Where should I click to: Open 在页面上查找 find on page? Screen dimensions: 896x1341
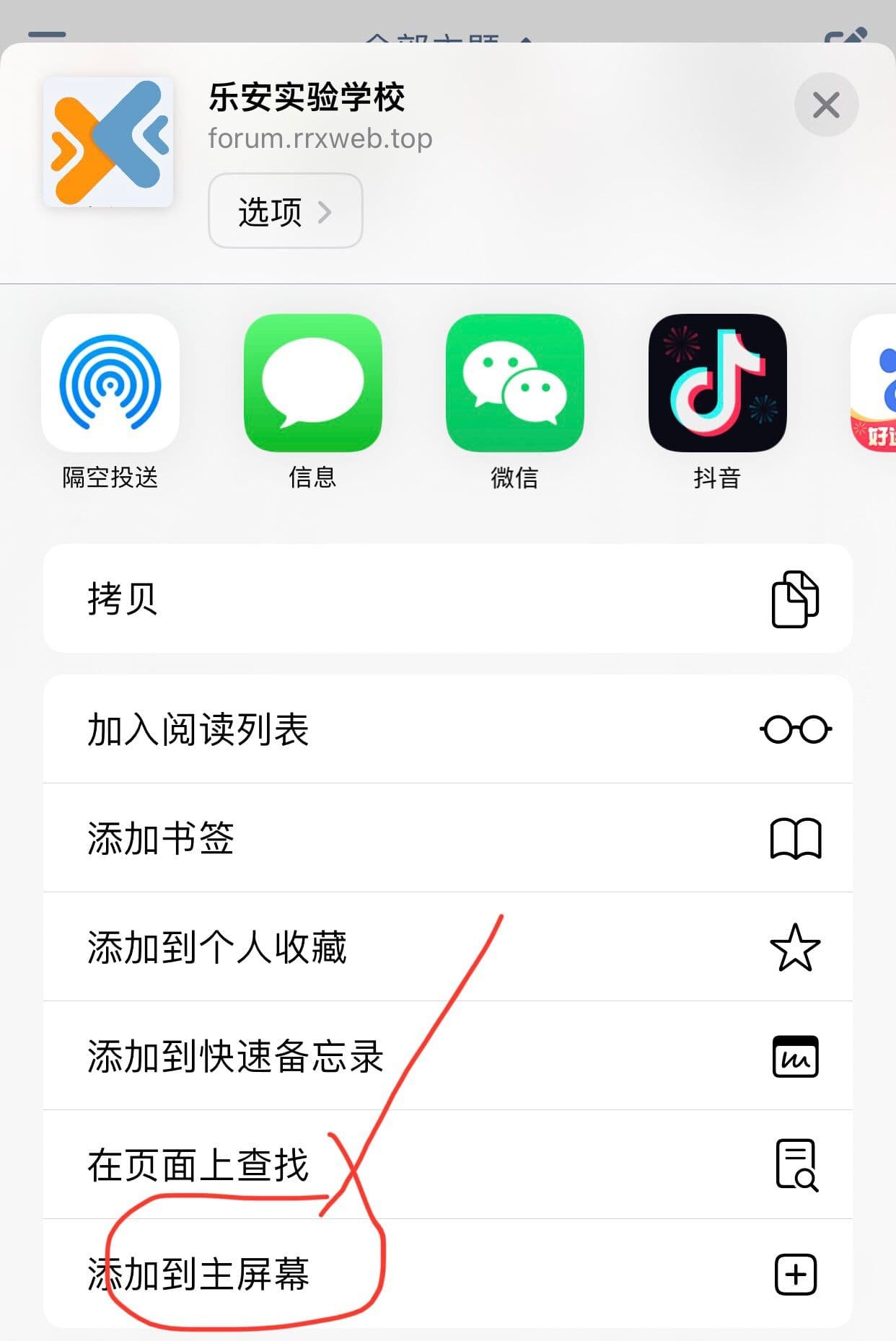click(x=447, y=1165)
